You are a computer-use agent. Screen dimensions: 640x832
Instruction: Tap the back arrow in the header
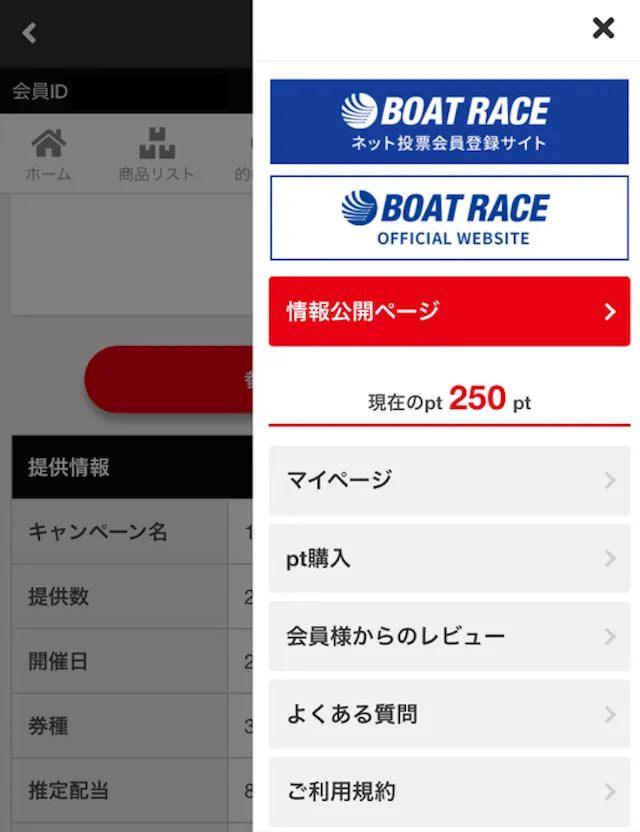tap(29, 33)
